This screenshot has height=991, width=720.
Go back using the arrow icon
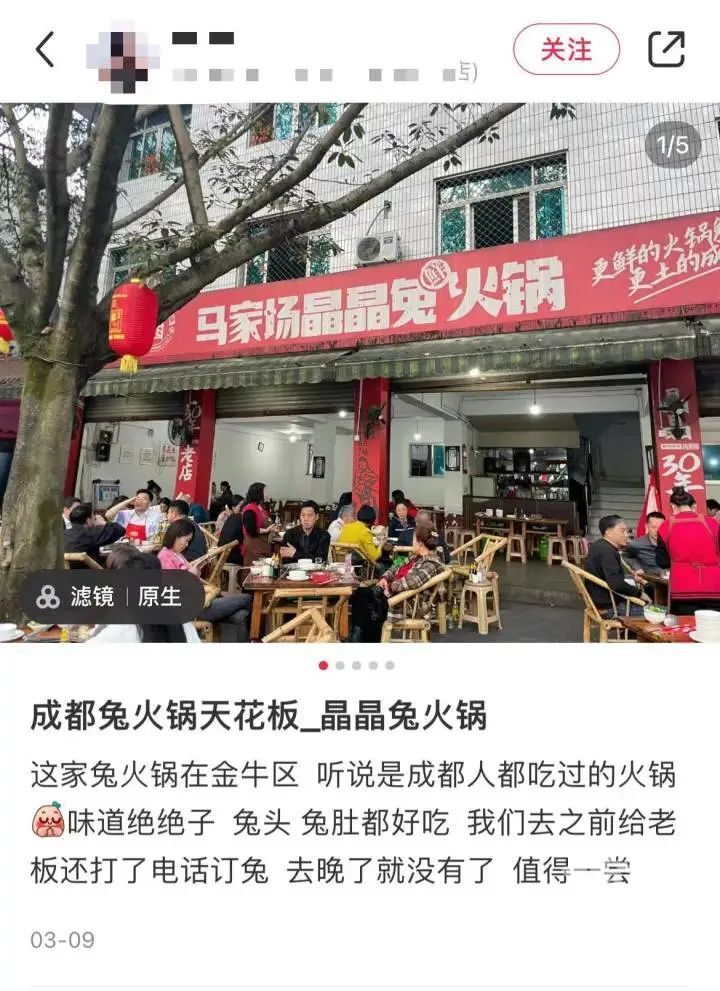(x=44, y=49)
